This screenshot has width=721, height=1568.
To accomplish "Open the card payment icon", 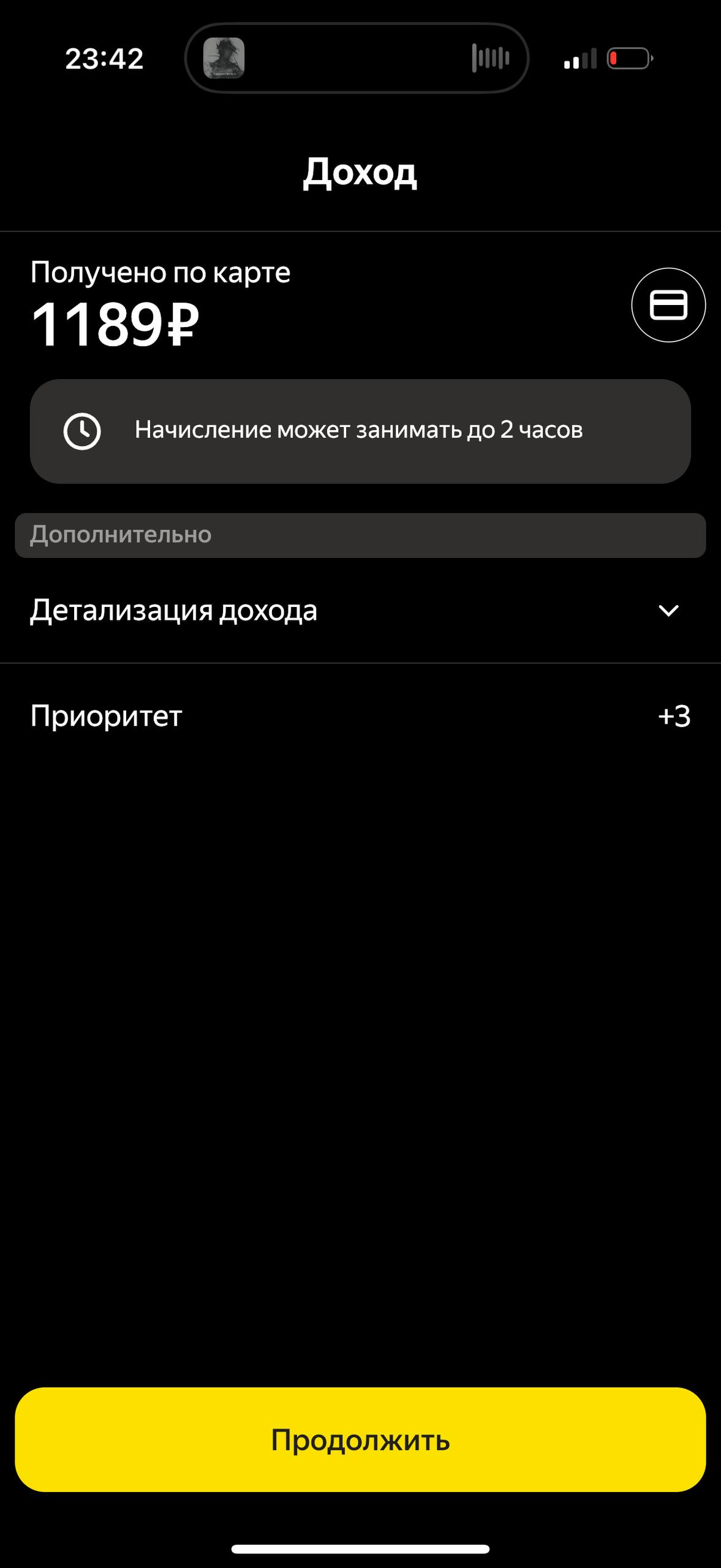I will 668,305.
